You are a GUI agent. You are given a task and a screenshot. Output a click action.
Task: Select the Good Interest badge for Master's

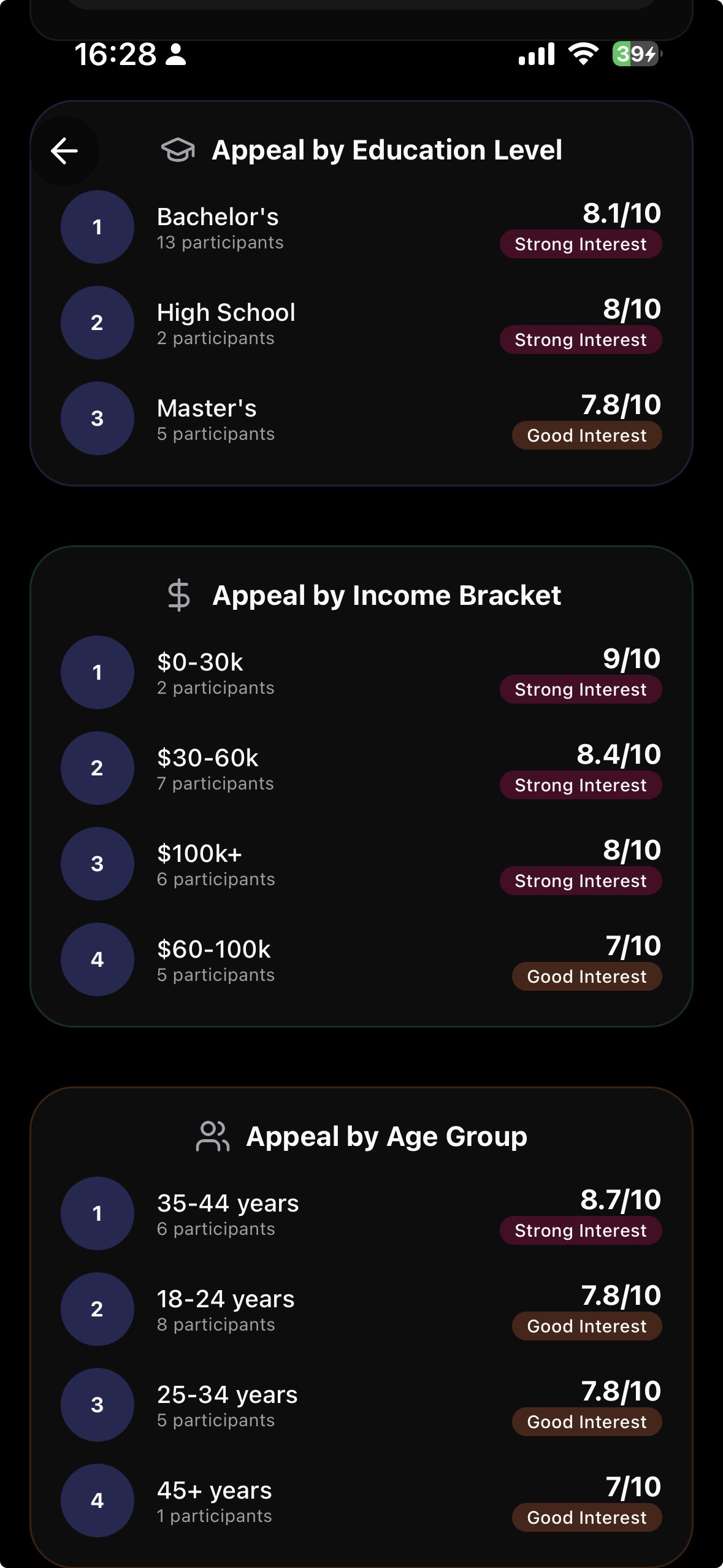pyautogui.click(x=586, y=436)
